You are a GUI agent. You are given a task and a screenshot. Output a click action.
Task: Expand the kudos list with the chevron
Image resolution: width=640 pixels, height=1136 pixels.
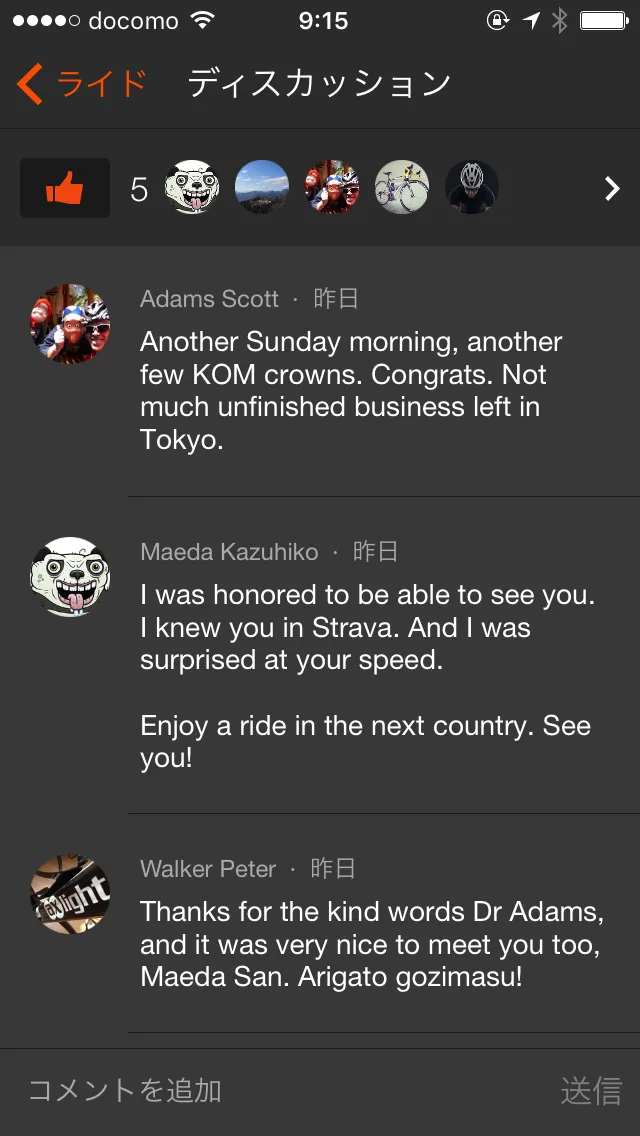(612, 188)
